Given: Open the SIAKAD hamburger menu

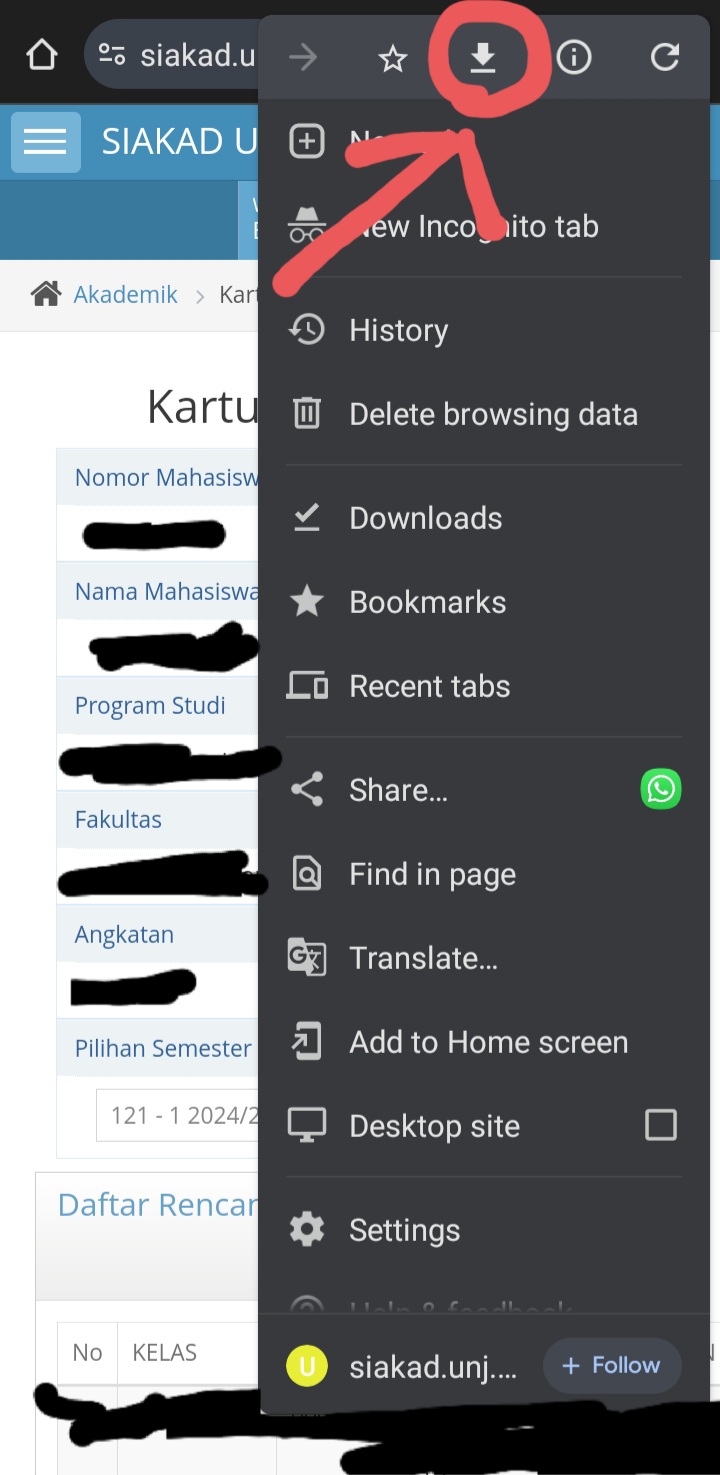Looking at the screenshot, I should (x=45, y=142).
